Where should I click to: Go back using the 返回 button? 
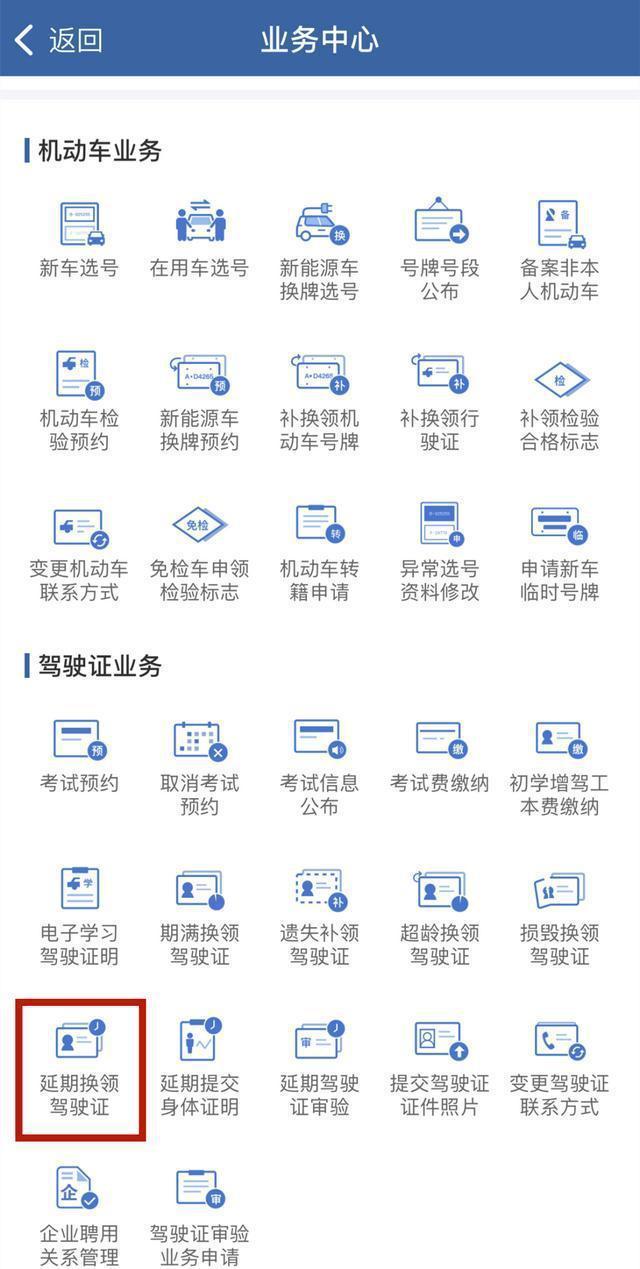click(x=58, y=40)
